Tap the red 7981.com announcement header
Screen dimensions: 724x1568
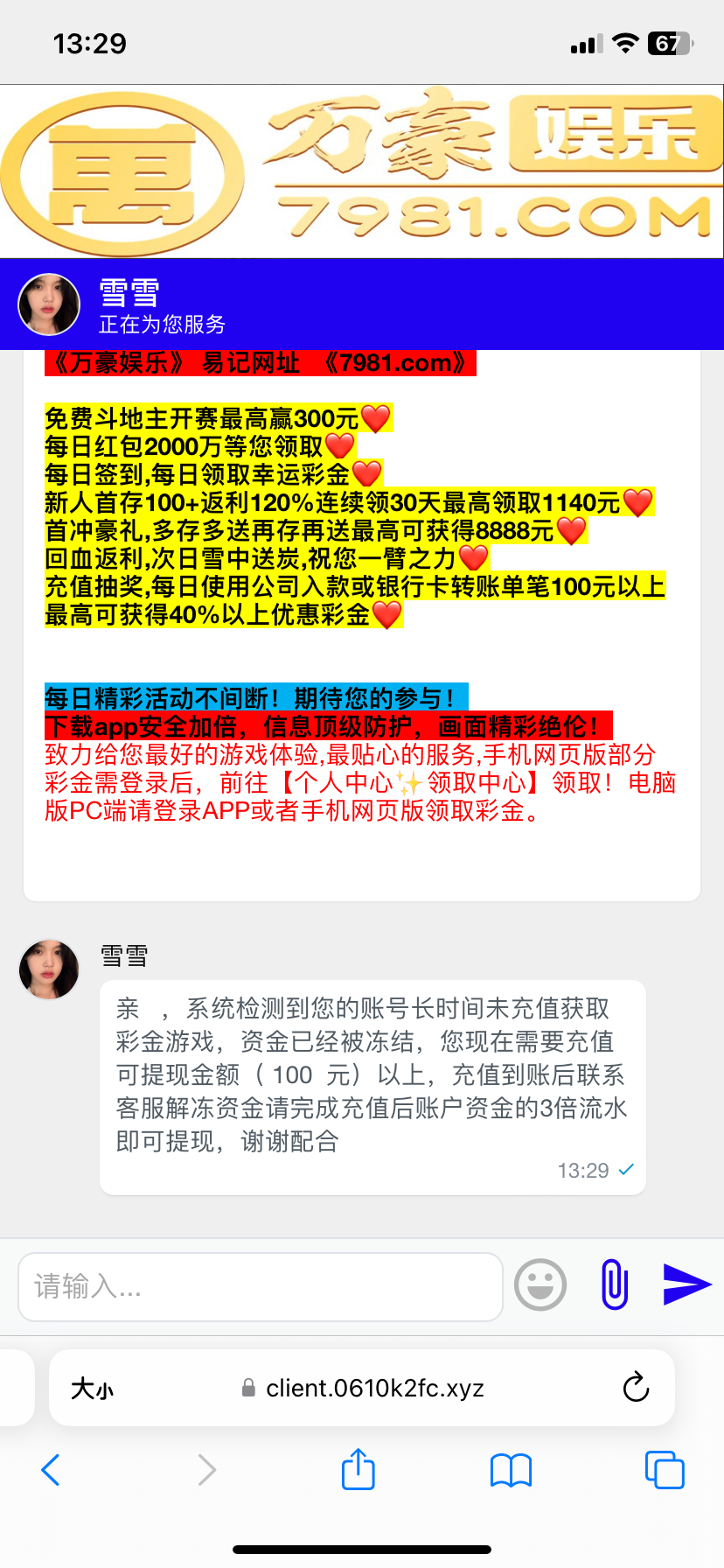[260, 362]
